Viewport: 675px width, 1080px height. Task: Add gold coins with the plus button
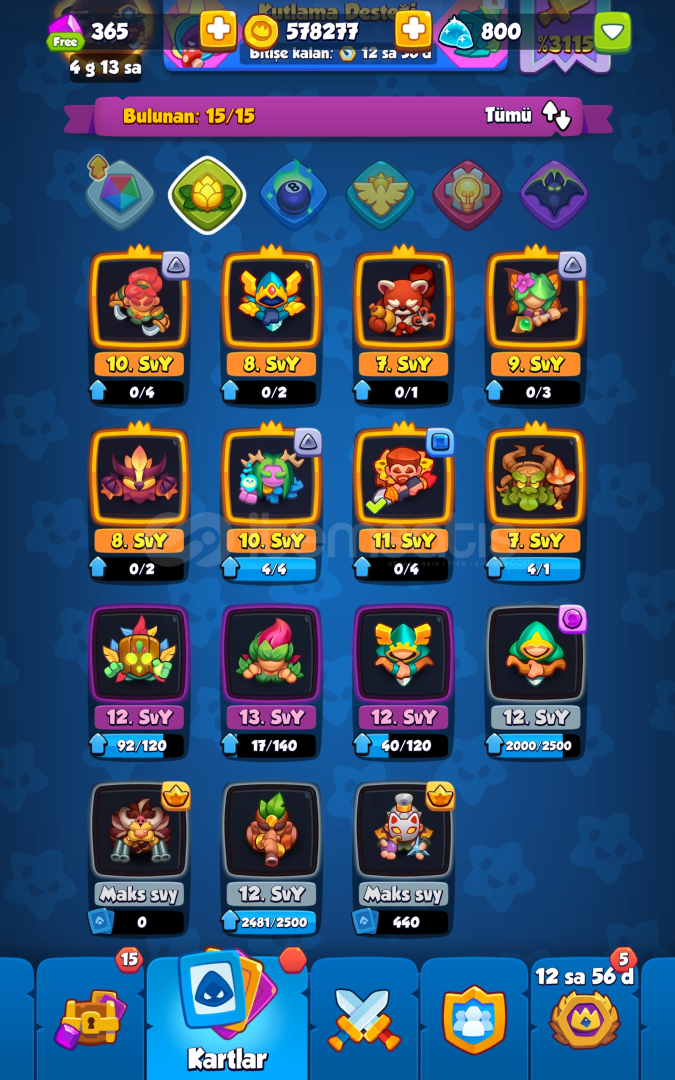[413, 30]
